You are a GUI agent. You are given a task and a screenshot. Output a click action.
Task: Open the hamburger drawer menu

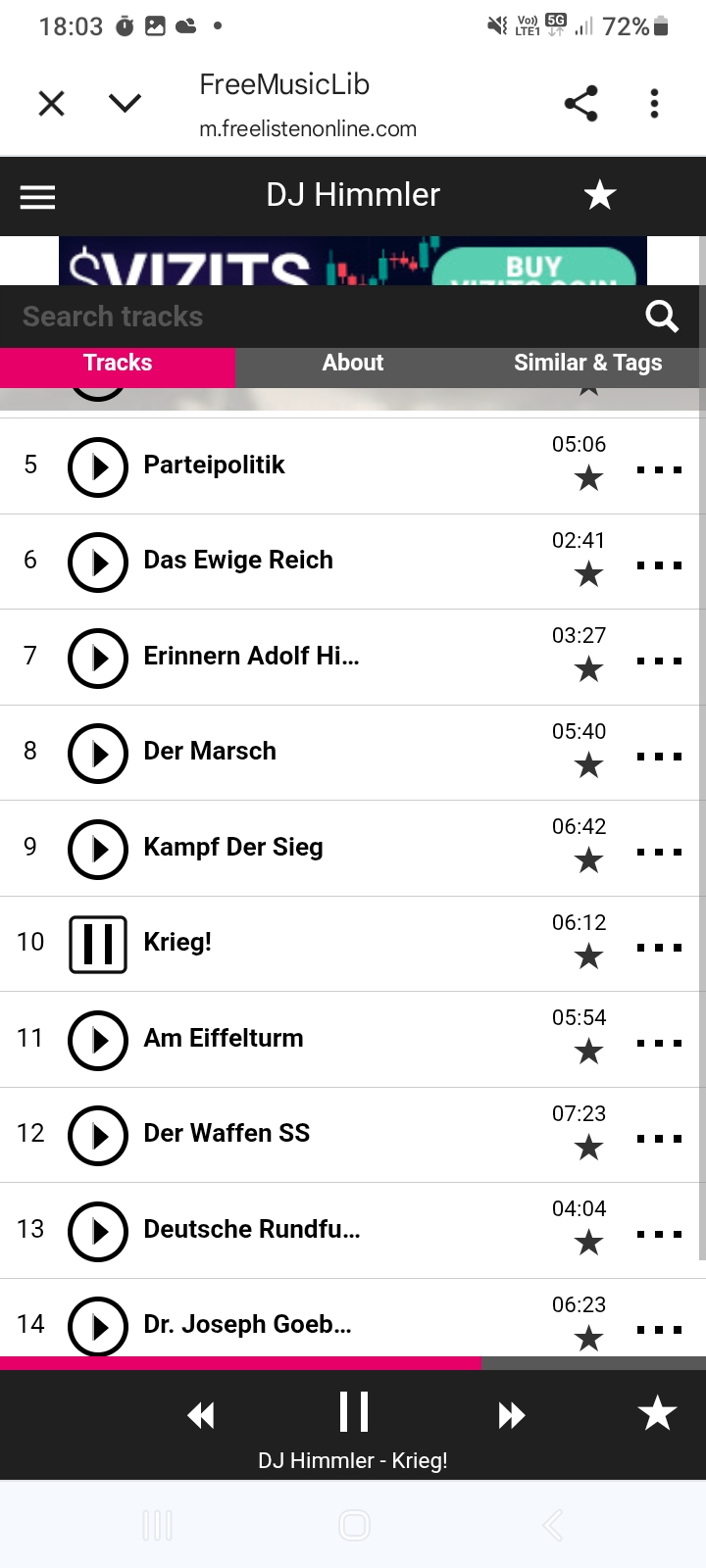point(37,196)
